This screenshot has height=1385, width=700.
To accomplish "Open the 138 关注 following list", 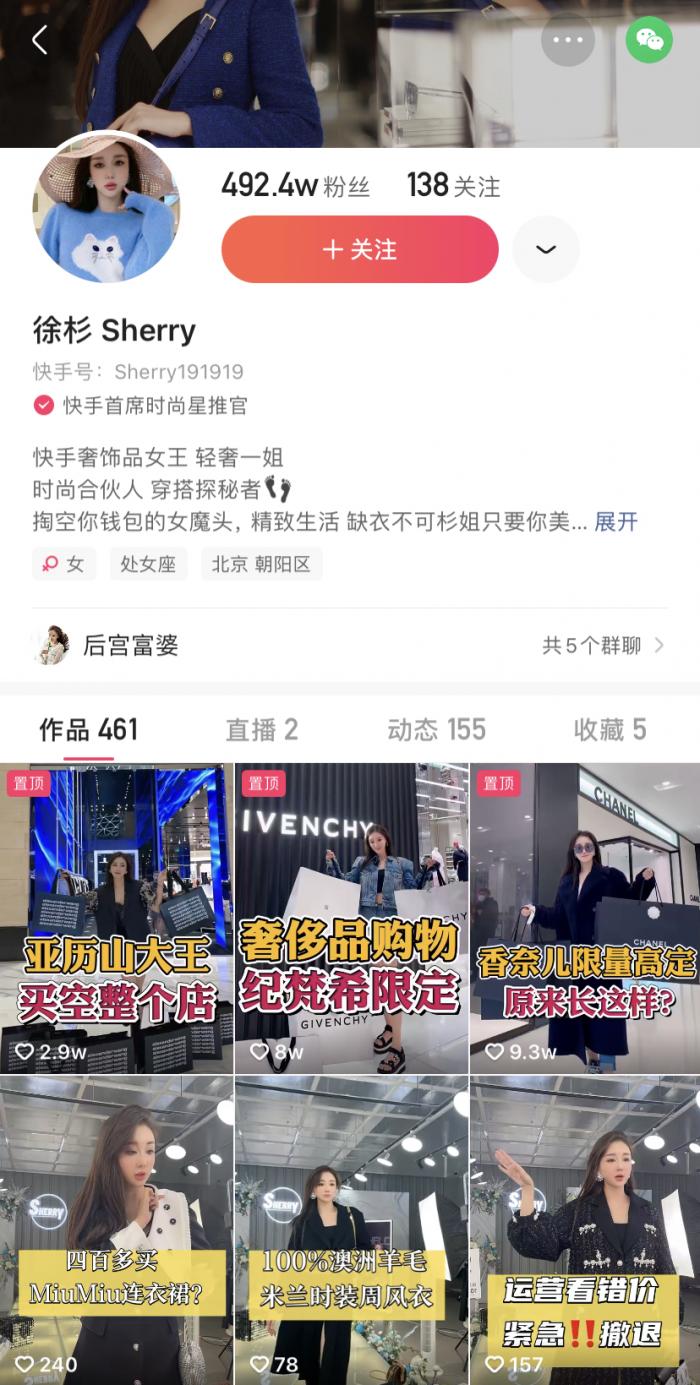I will pyautogui.click(x=453, y=186).
